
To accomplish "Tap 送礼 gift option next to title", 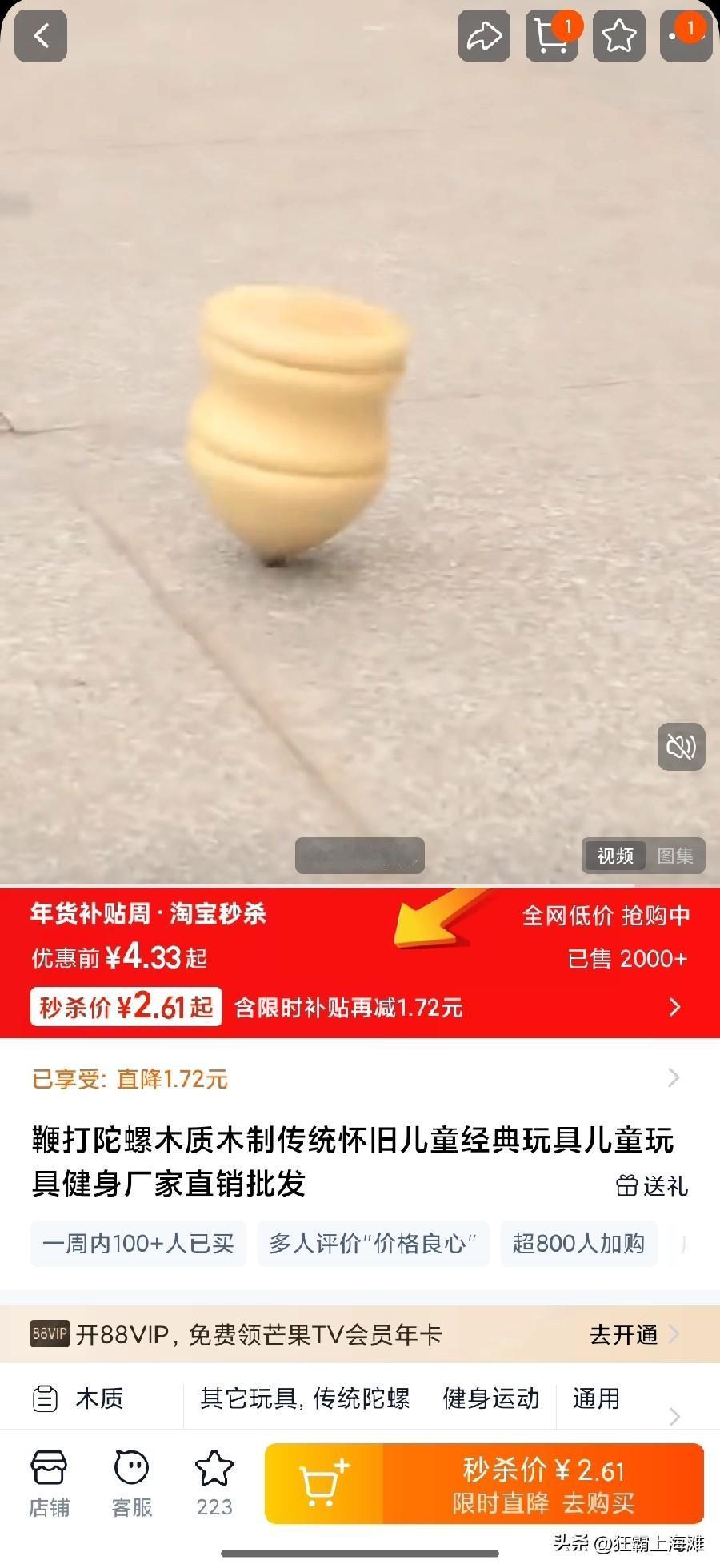I will [x=653, y=1188].
